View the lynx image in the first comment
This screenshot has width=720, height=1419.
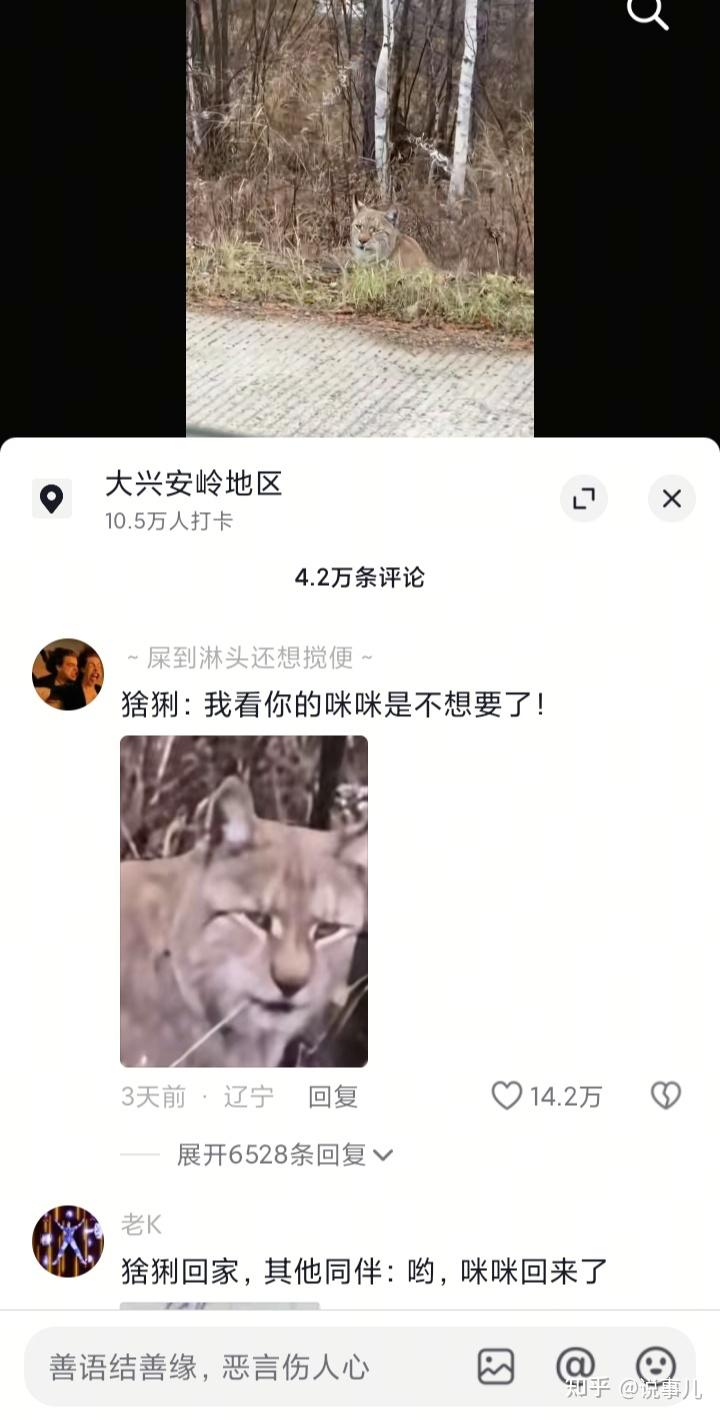pos(244,901)
